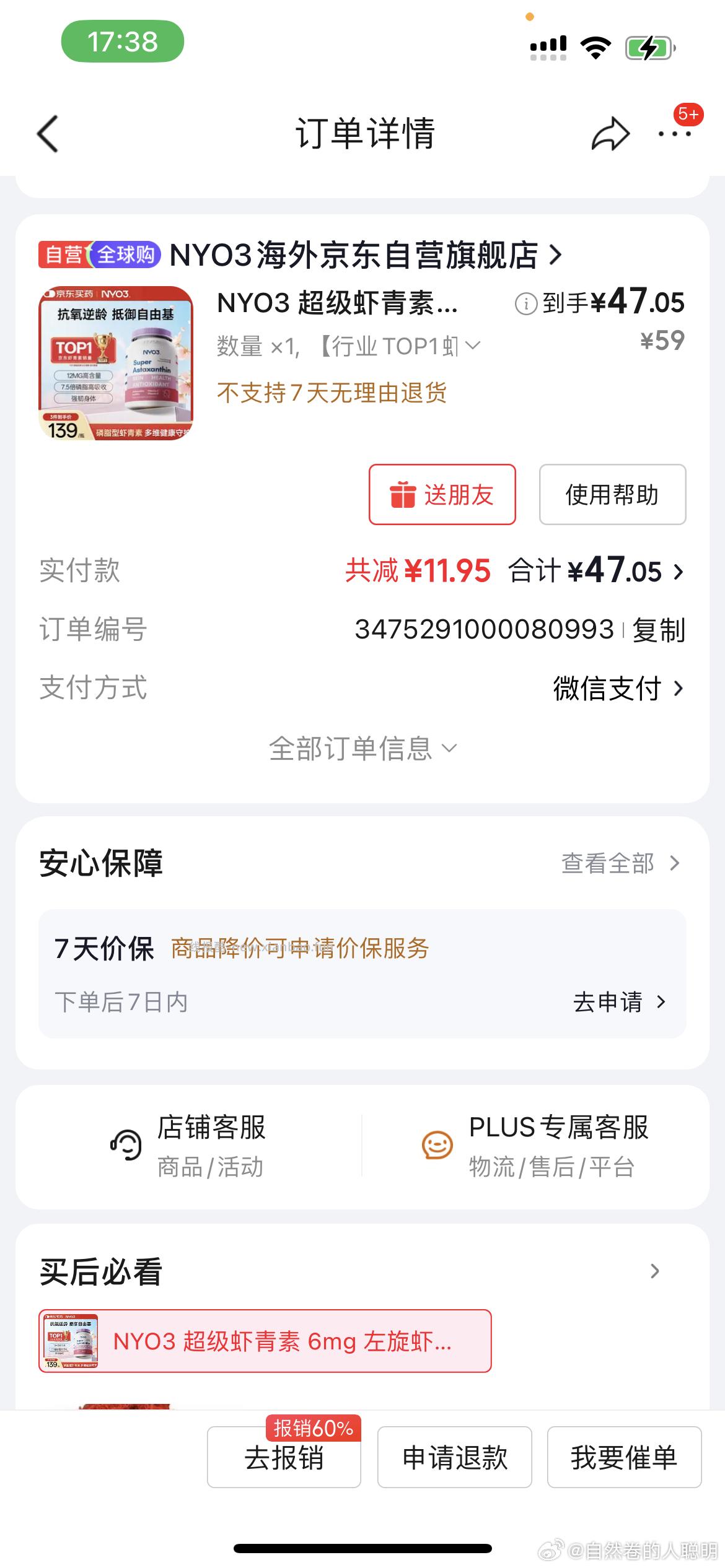Expand 全部订单信息 section
The width and height of the screenshot is (725, 1568).
coord(362,749)
